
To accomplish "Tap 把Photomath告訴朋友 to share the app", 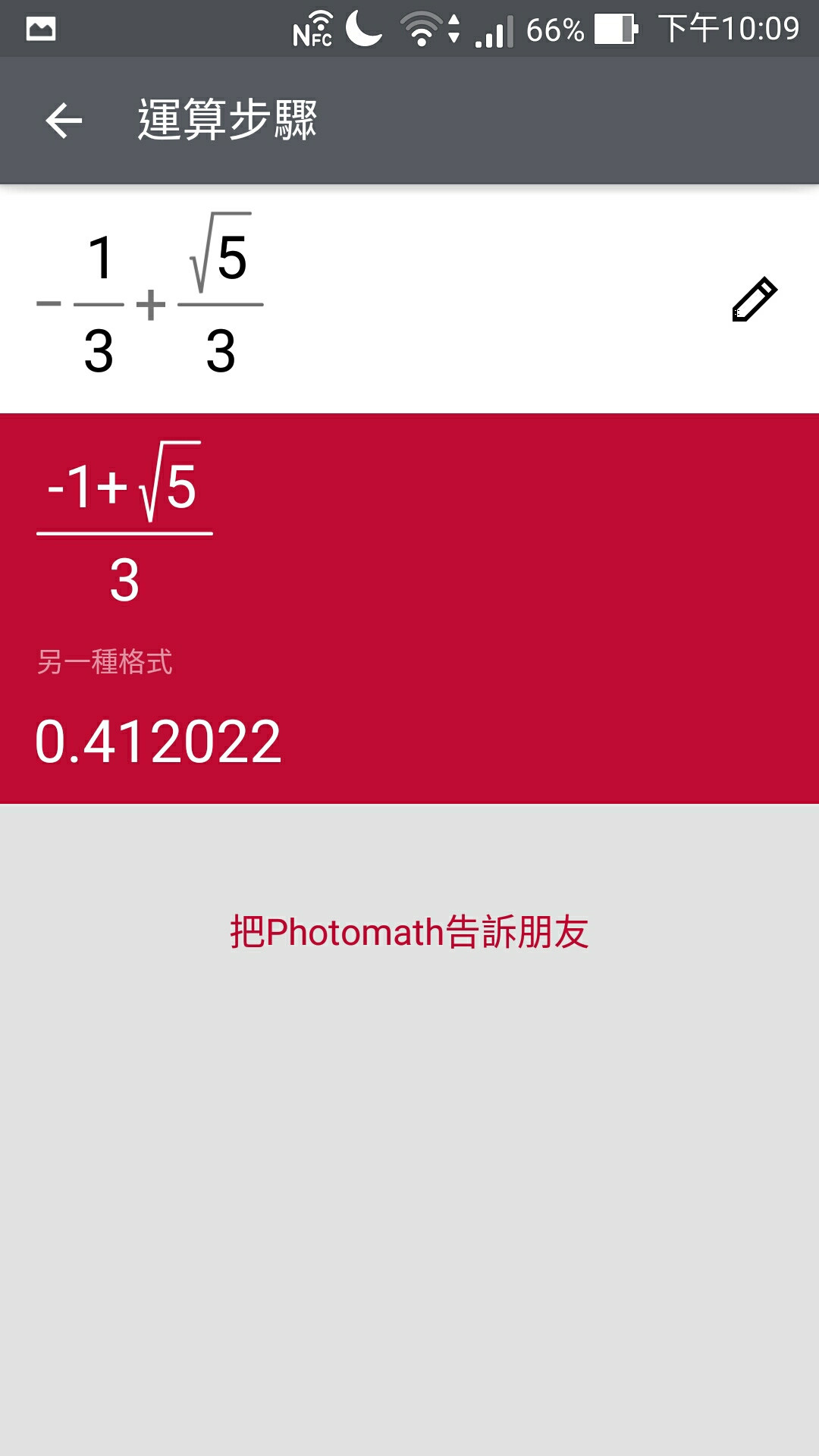I will [x=409, y=932].
